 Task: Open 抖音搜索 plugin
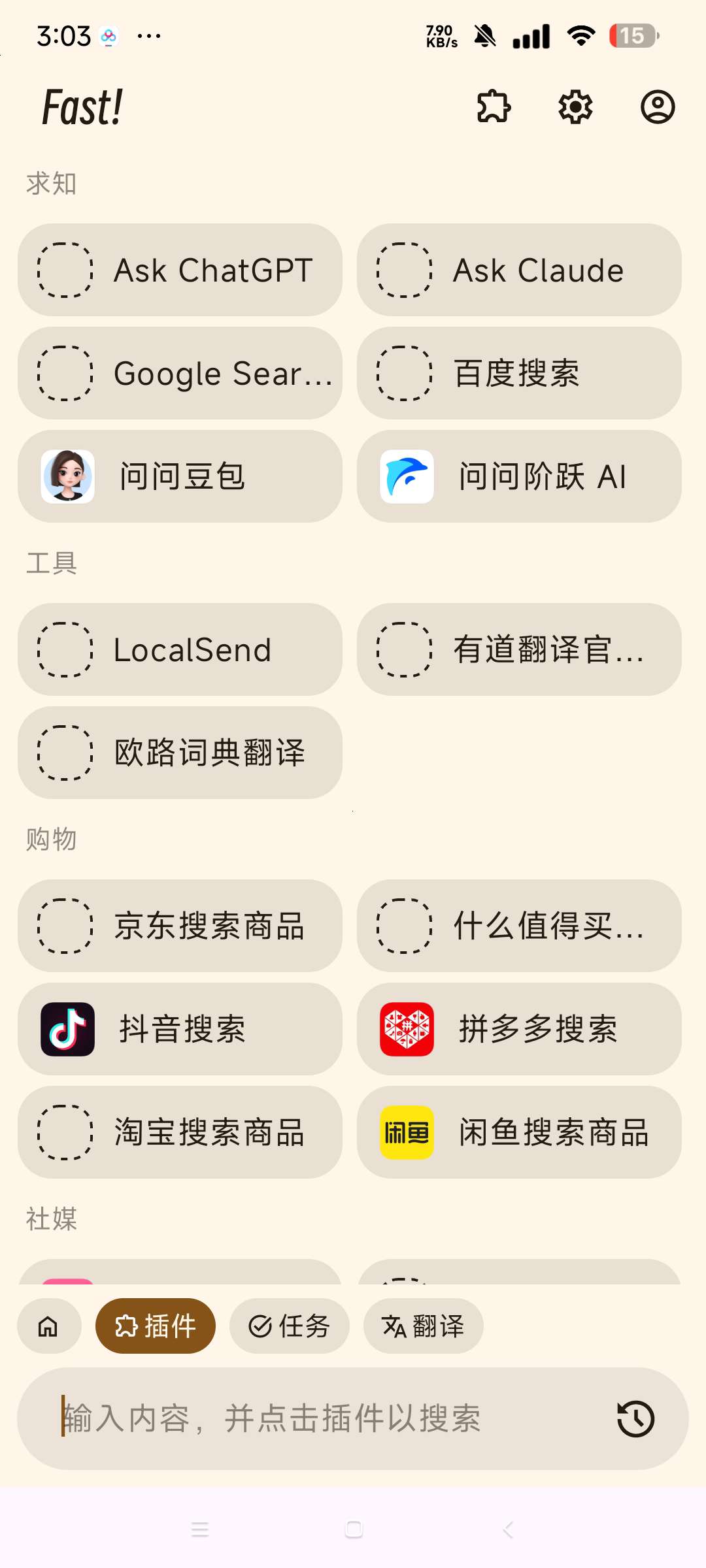click(x=180, y=1029)
